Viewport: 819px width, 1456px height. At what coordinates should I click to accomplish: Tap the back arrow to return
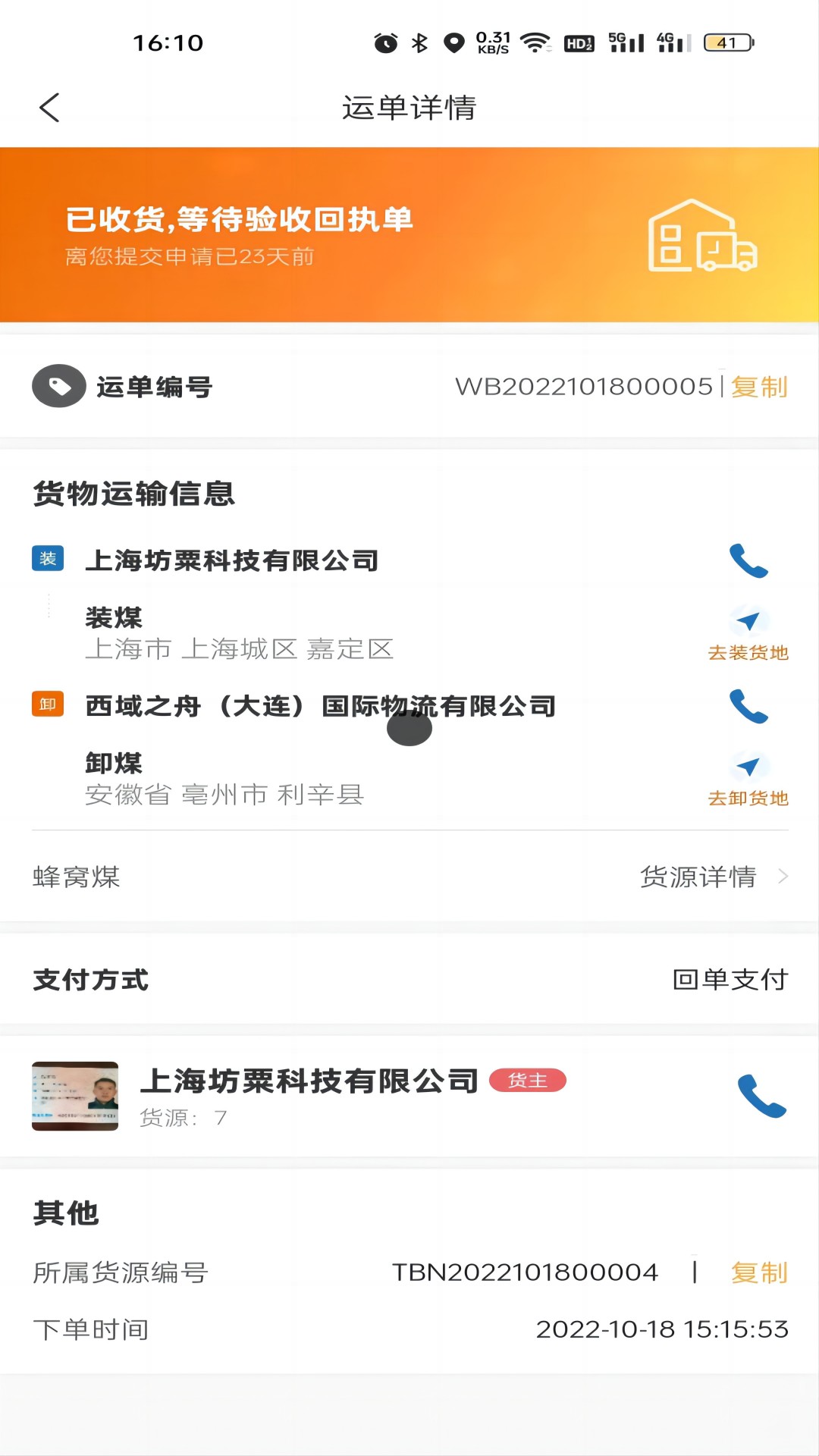[50, 108]
